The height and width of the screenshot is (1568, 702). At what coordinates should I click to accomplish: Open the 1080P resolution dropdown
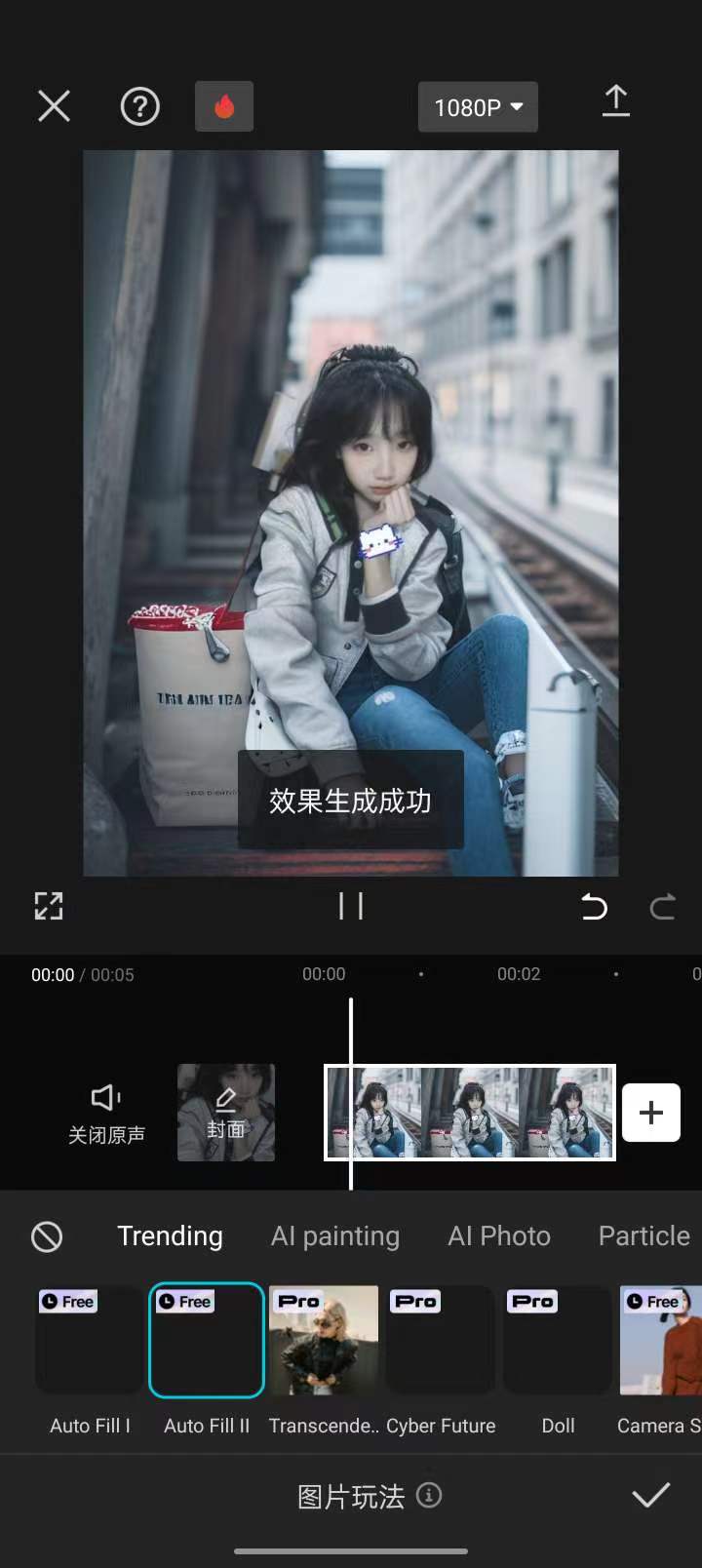tap(478, 107)
